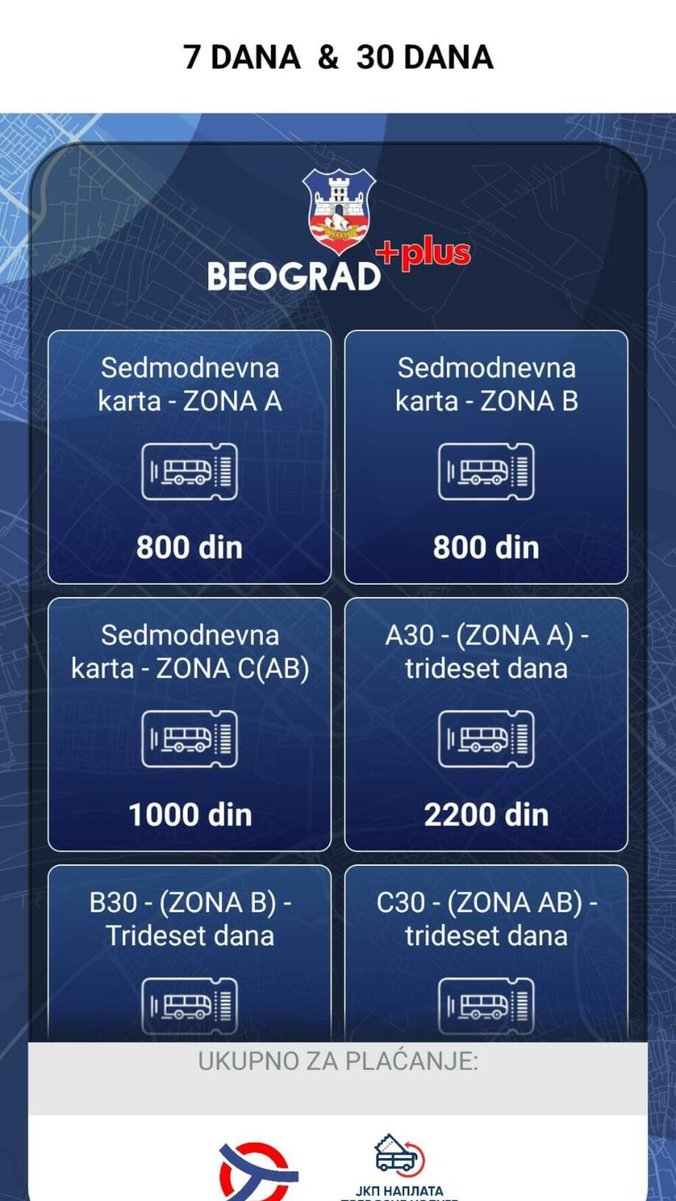Pick Sedmodnevna karta ZONA C(AB) for 1000 din

pos(190,724)
